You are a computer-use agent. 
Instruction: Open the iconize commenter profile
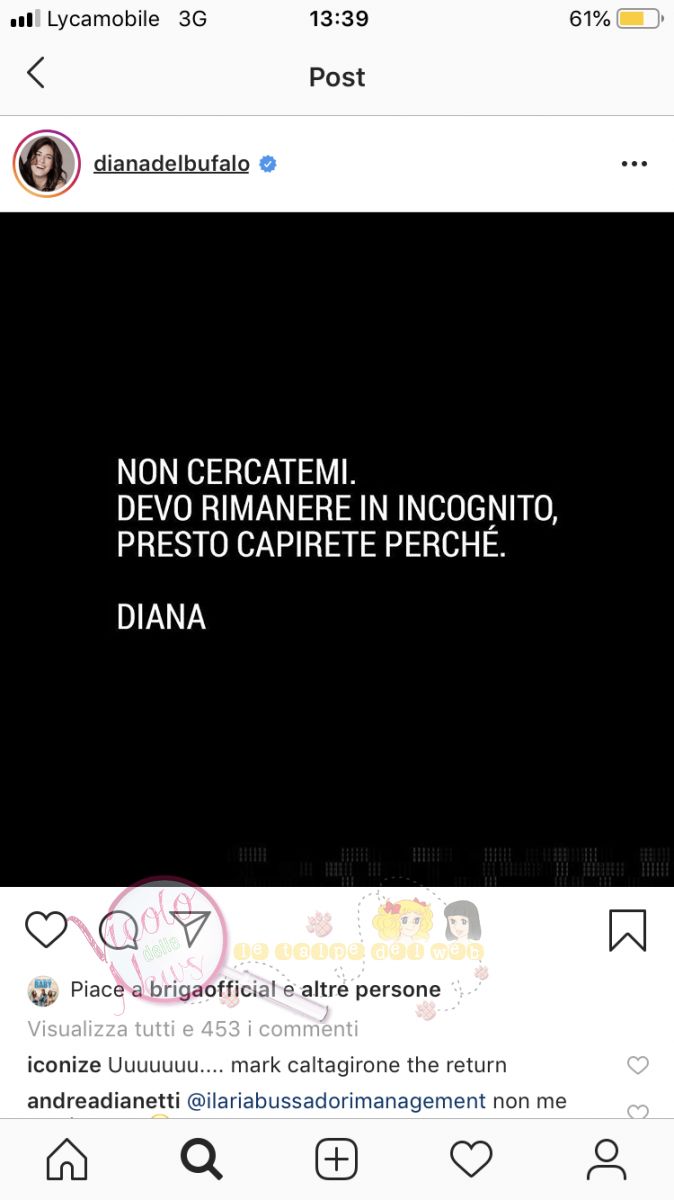[x=64, y=1065]
